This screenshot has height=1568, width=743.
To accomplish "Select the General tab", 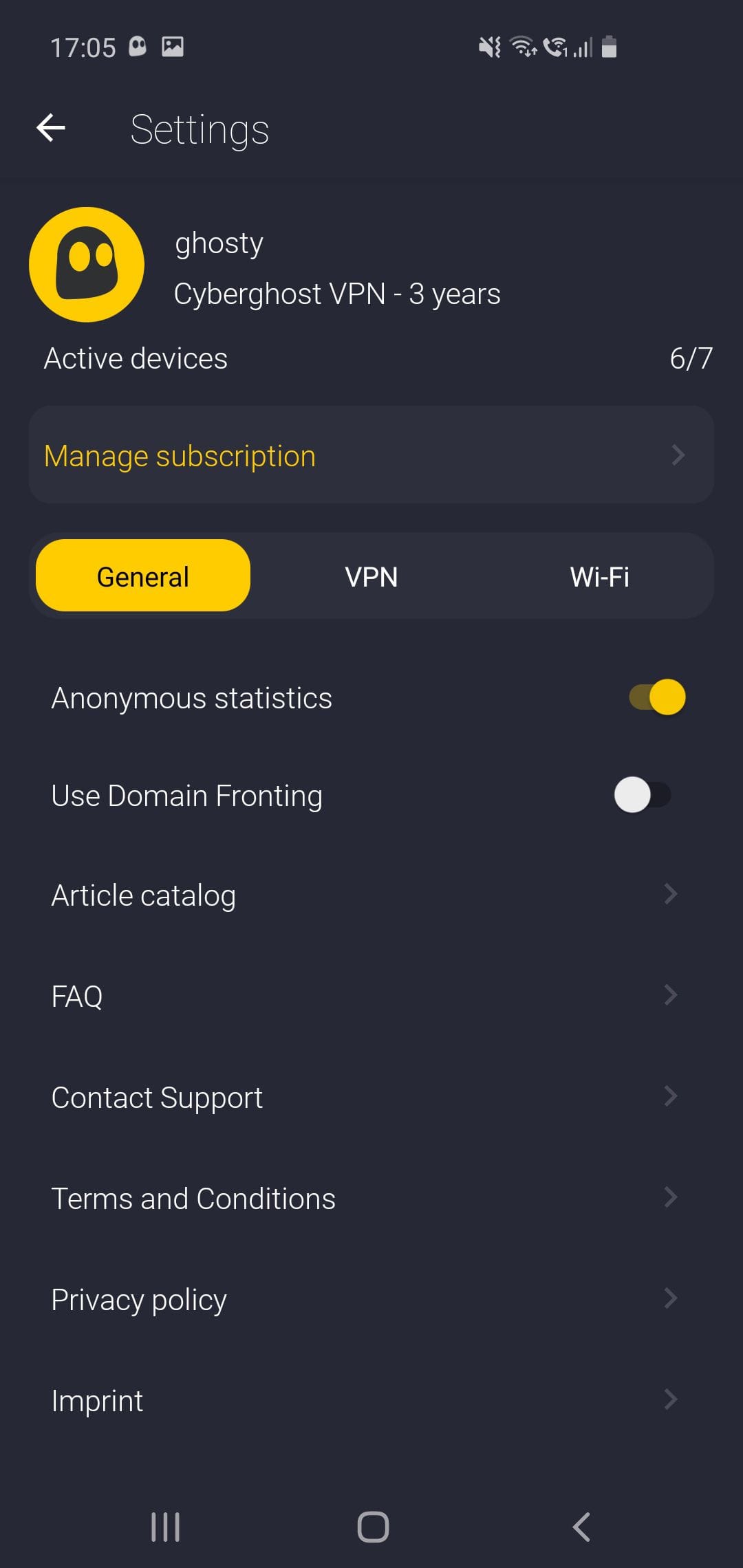I will point(143,576).
